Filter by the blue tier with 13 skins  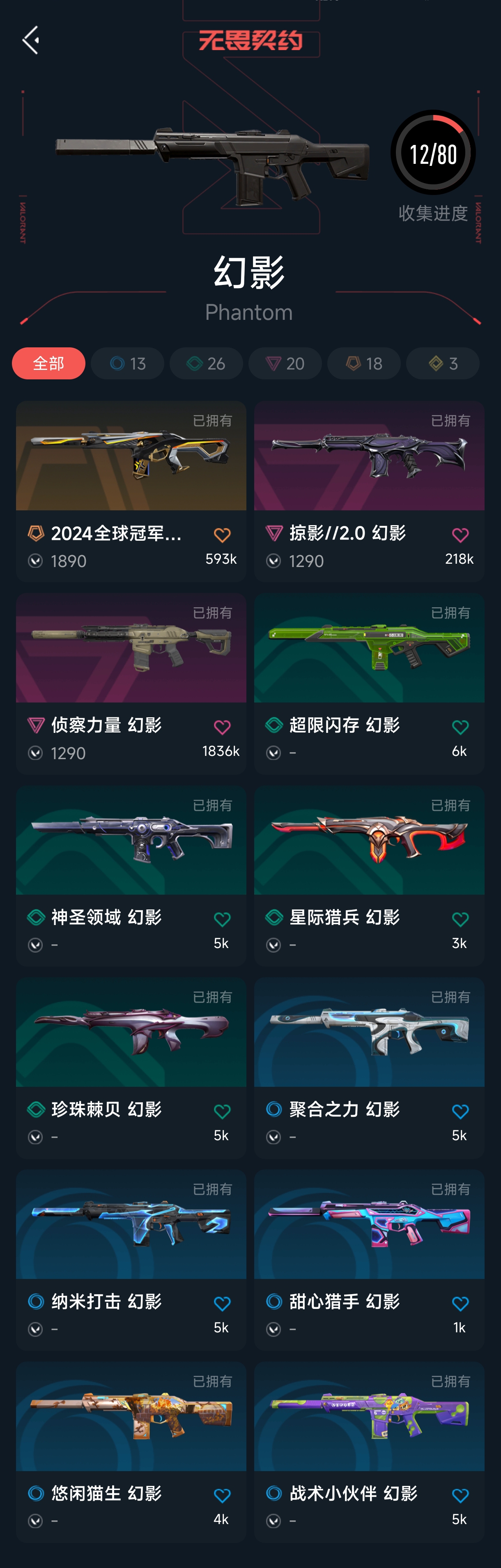coord(127,363)
